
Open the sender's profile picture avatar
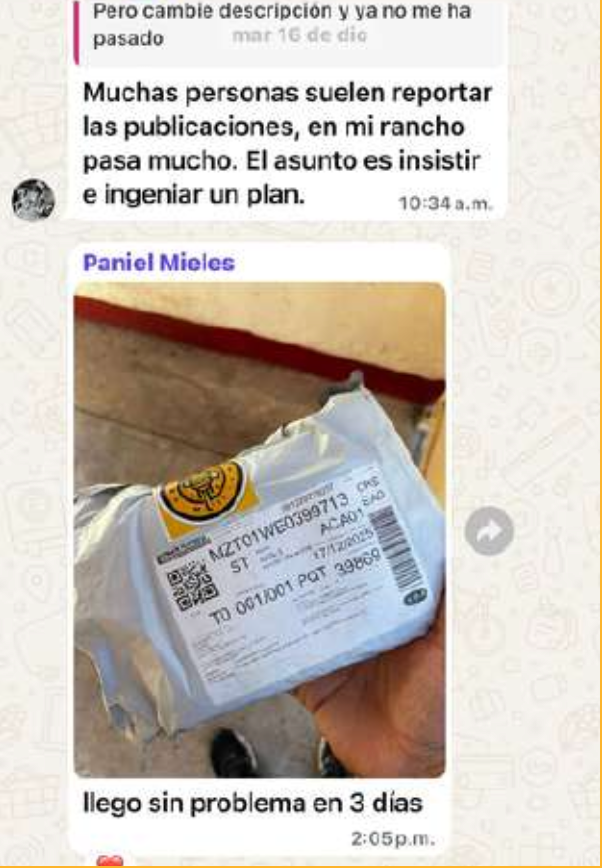33,200
